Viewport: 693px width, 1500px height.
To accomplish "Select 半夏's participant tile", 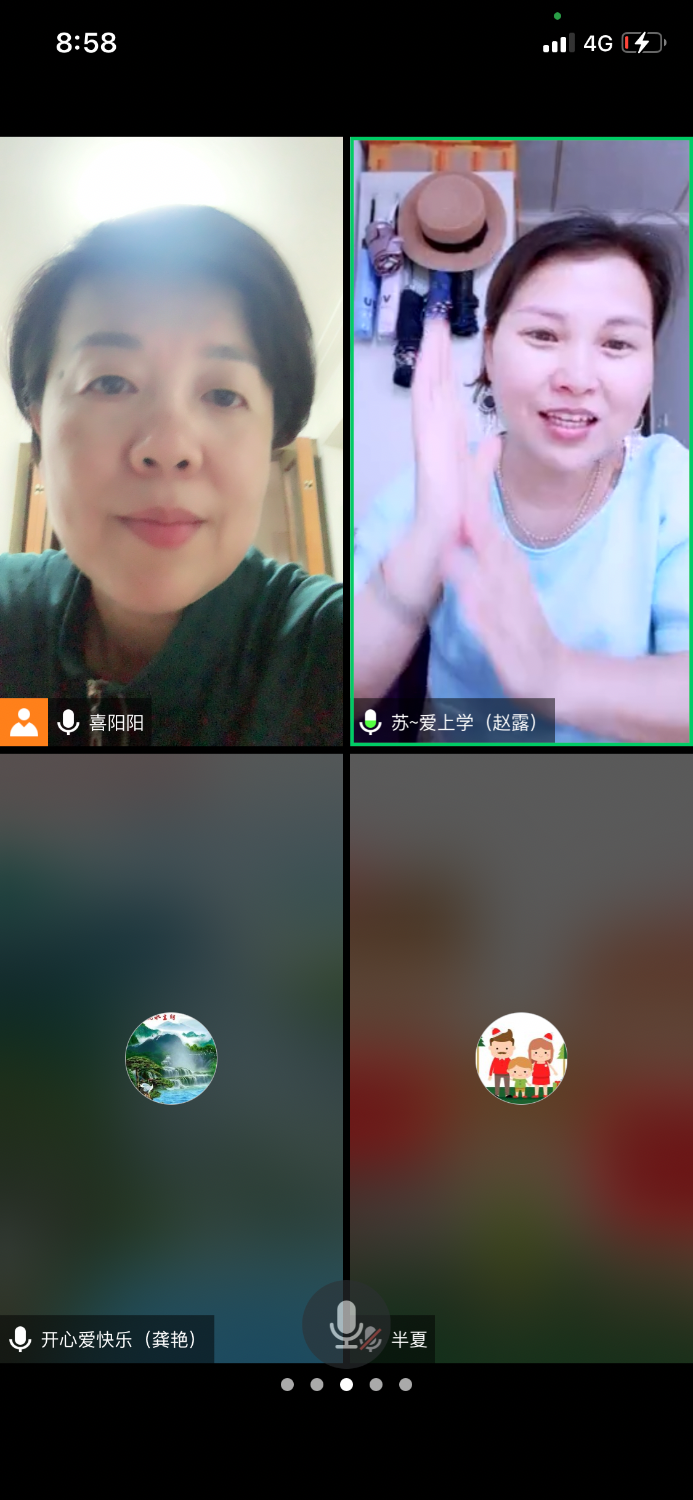I will (x=521, y=1058).
